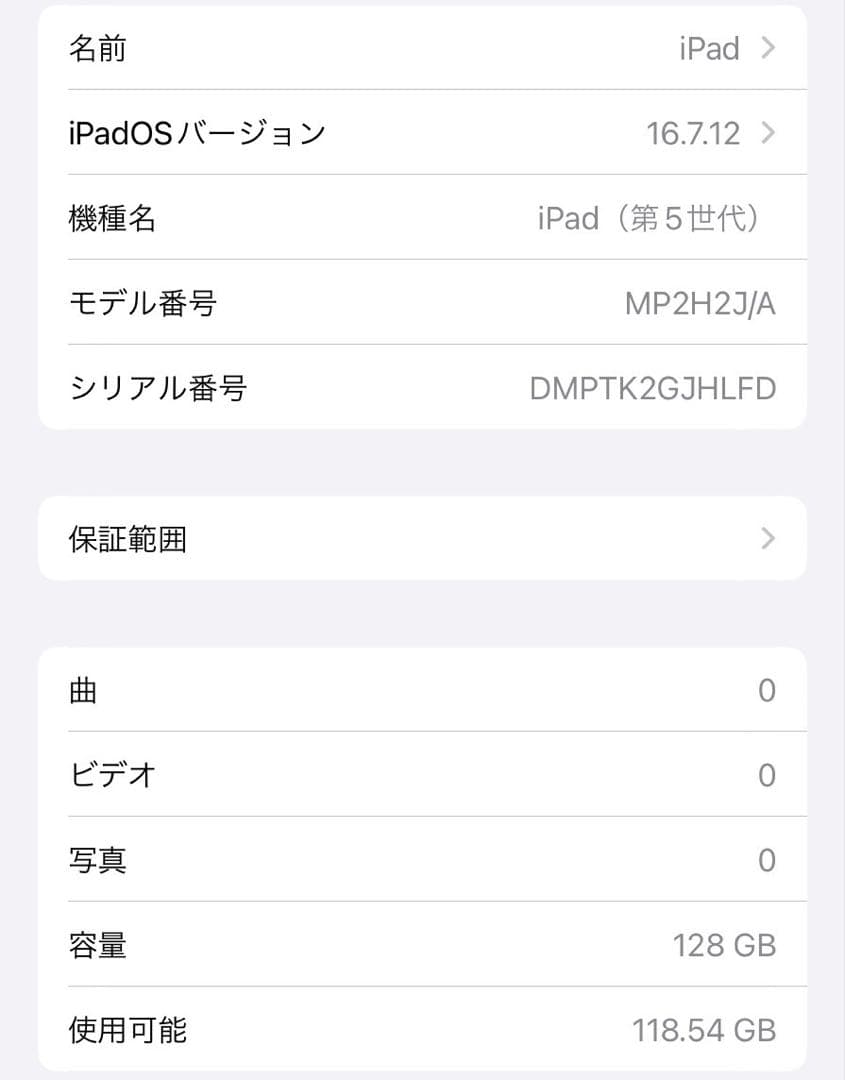
Task: Tap the 118.54 GB available value
Action: 704,1029
